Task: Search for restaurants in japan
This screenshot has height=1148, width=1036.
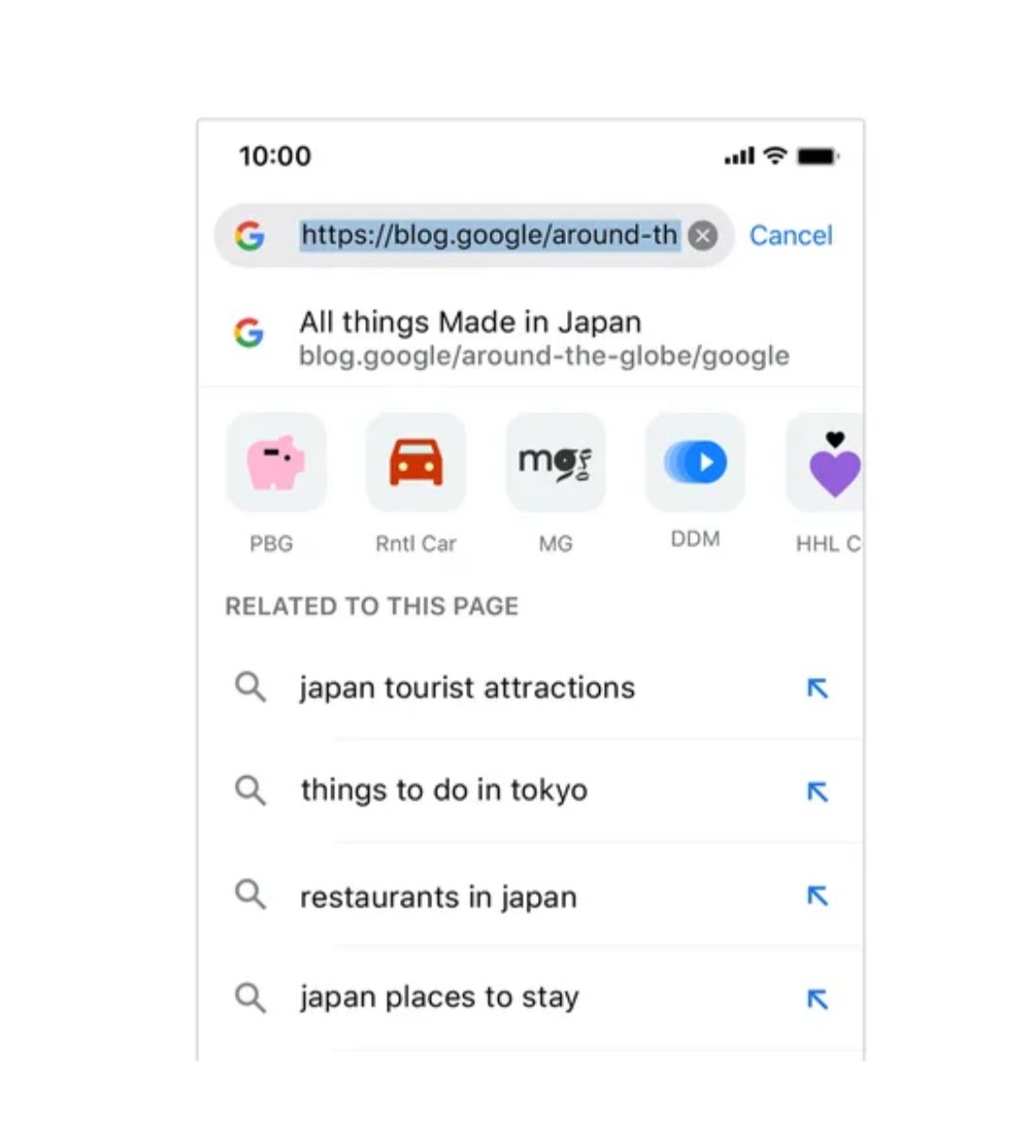Action: pyautogui.click(x=438, y=896)
